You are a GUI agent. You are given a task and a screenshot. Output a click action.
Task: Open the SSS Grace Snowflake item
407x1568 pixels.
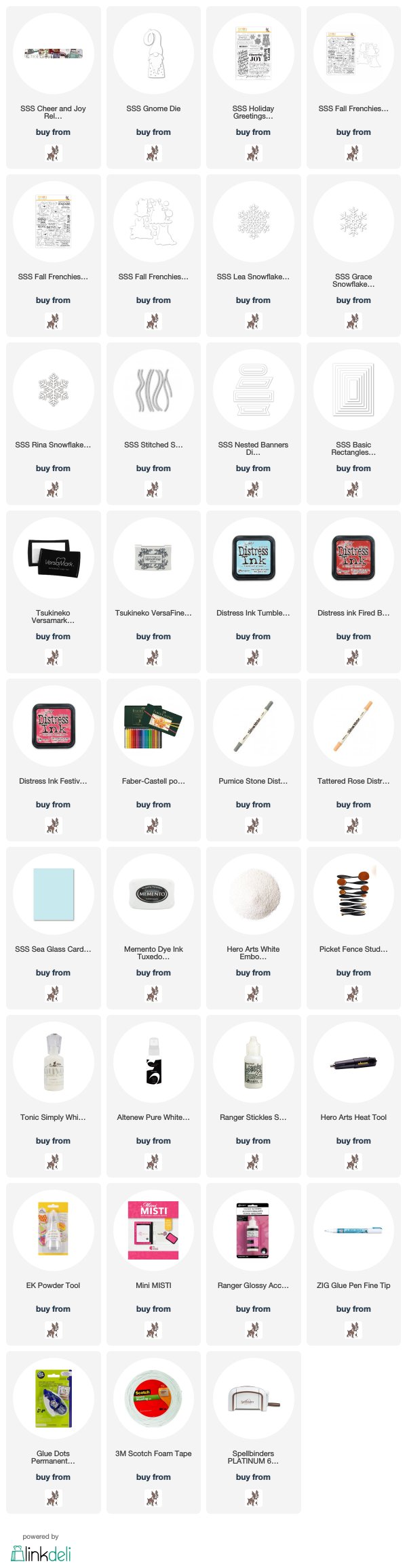(353, 222)
